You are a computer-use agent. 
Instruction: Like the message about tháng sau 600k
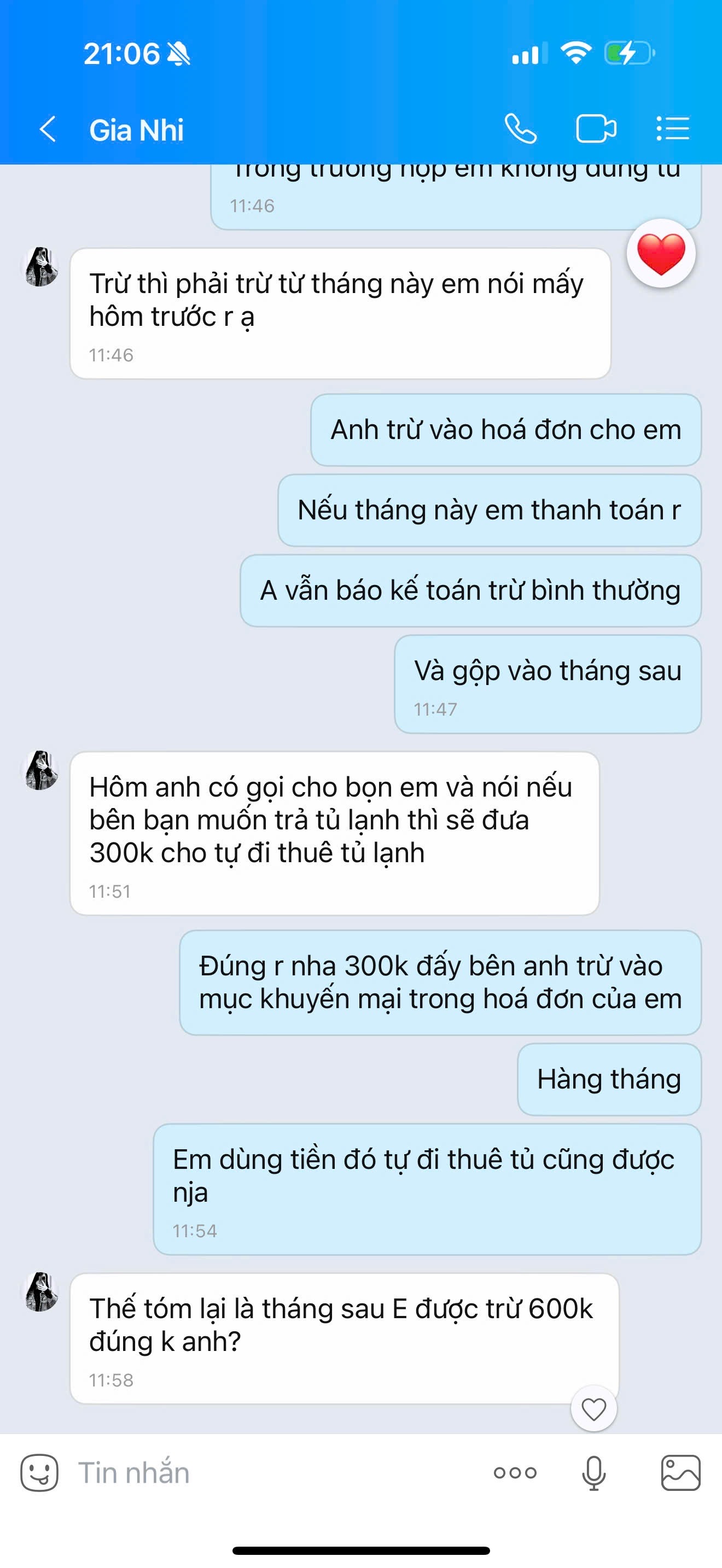(593, 1408)
